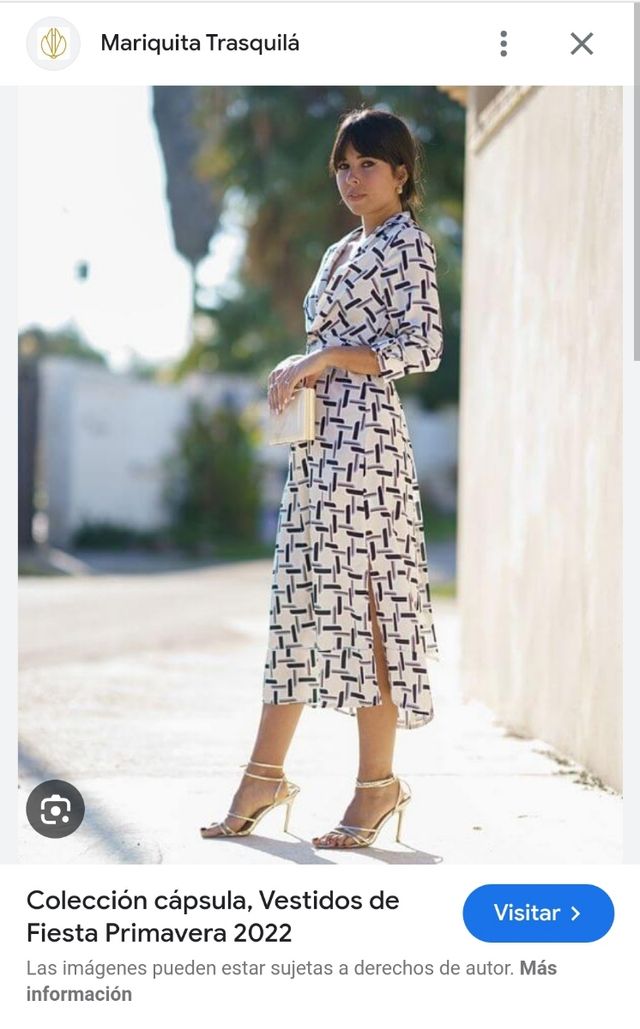Close the image preview
This screenshot has width=640, height=1029.
click(582, 43)
